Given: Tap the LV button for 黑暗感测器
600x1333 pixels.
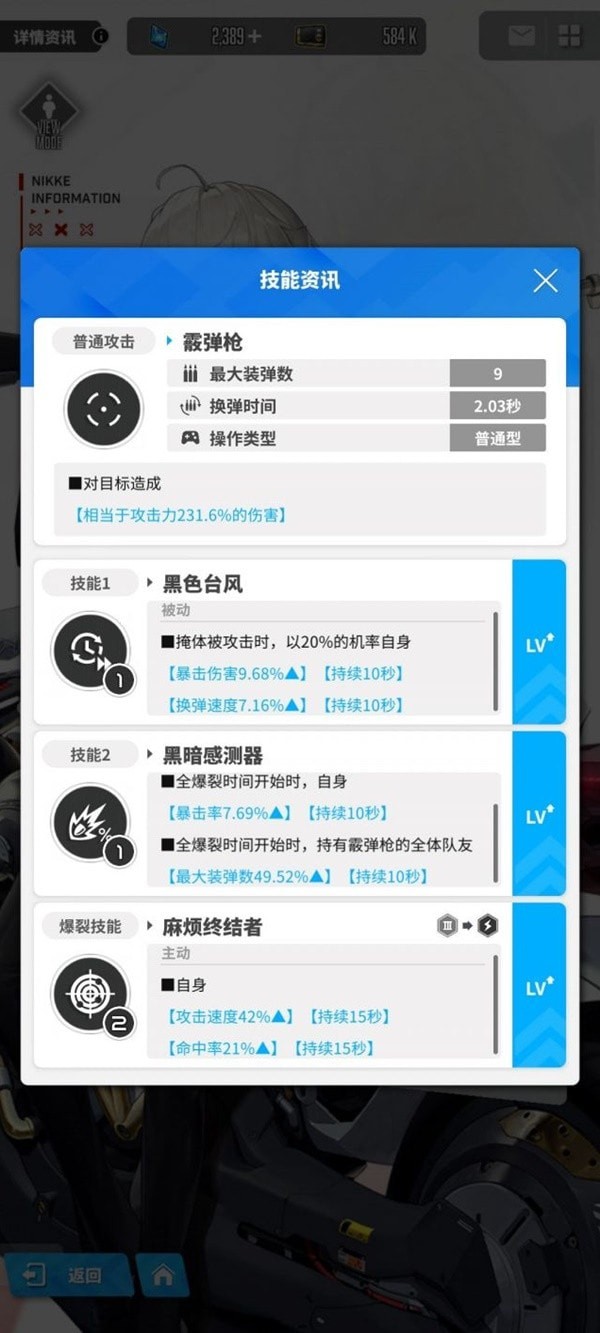Looking at the screenshot, I should 539,815.
